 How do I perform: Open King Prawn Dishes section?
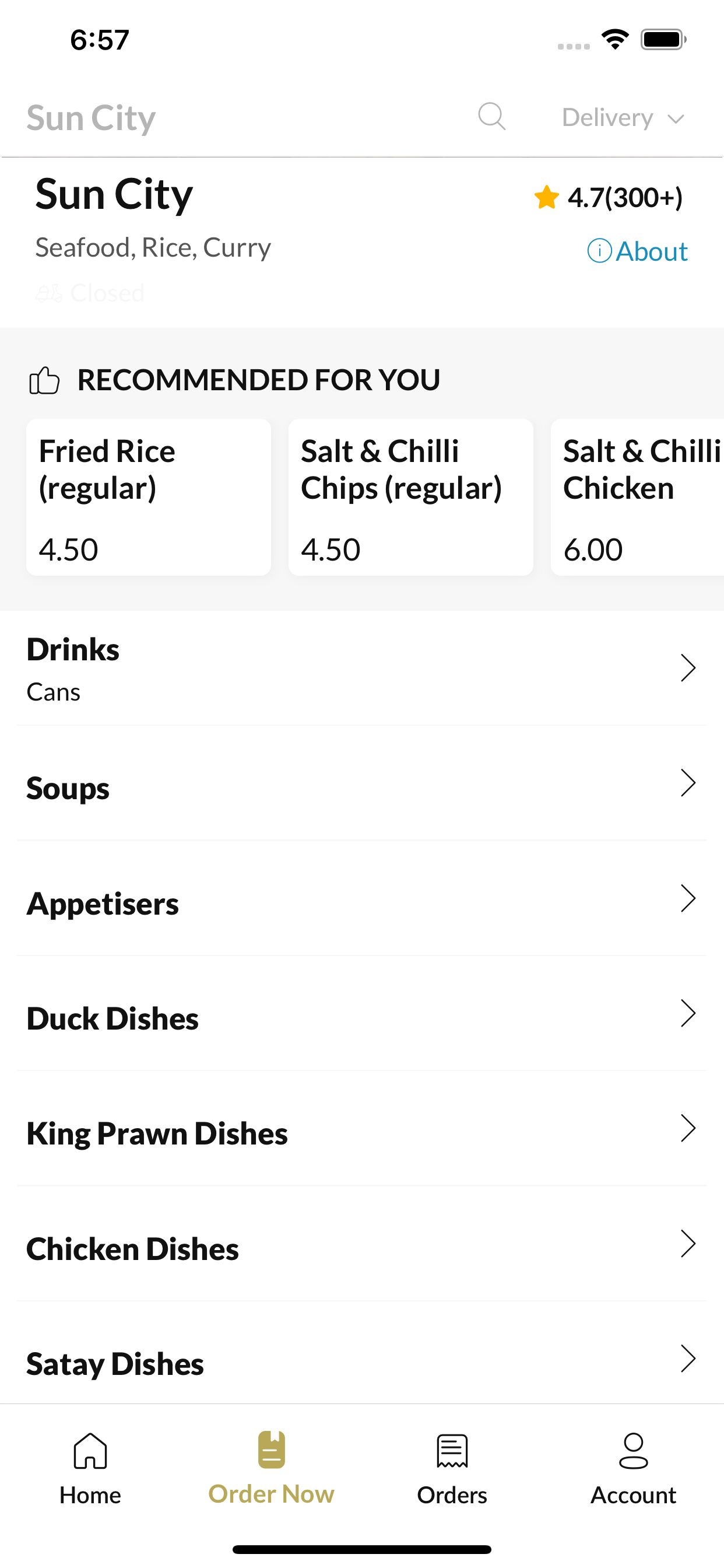[362, 1130]
